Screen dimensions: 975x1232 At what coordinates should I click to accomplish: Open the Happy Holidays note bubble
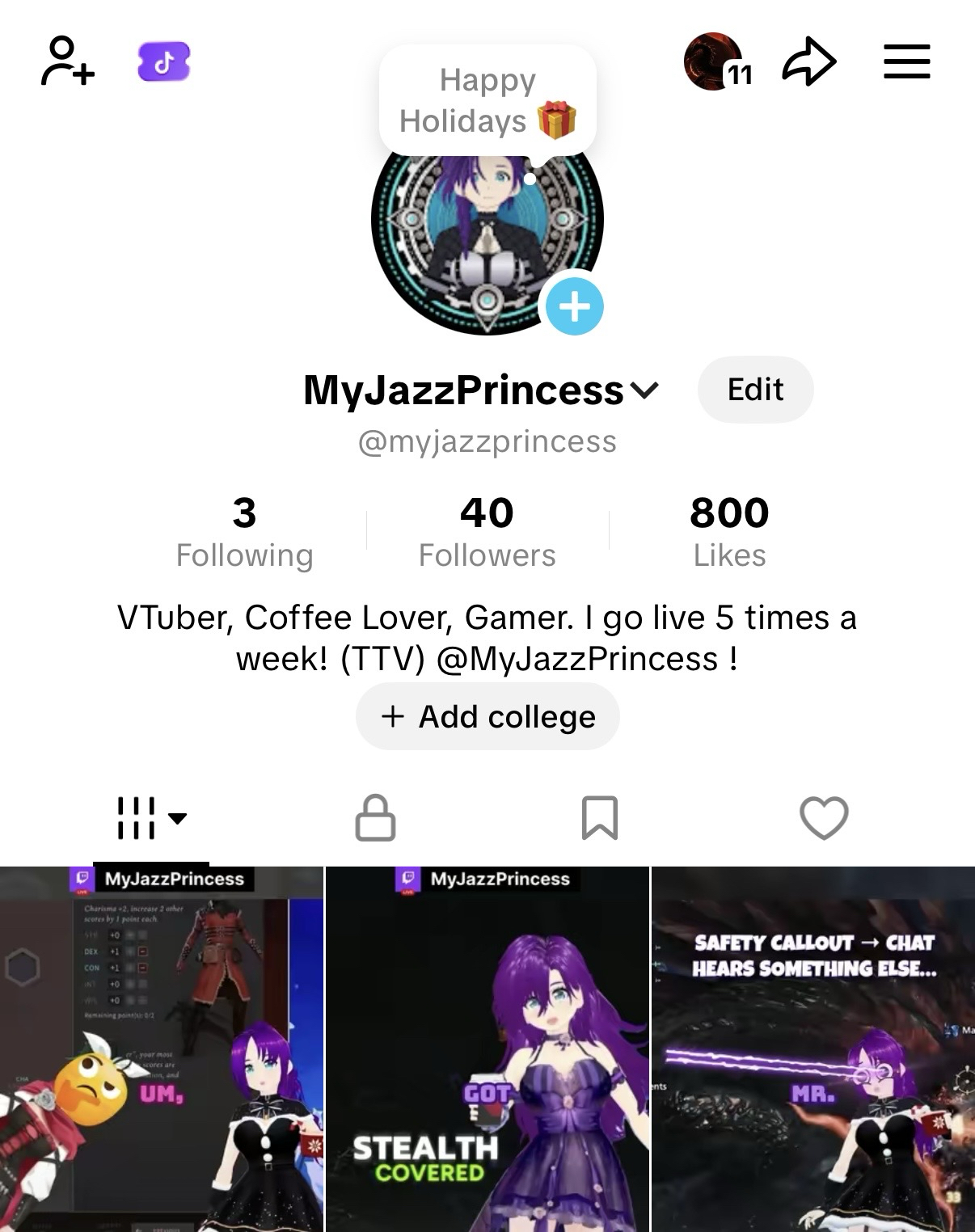click(x=487, y=100)
